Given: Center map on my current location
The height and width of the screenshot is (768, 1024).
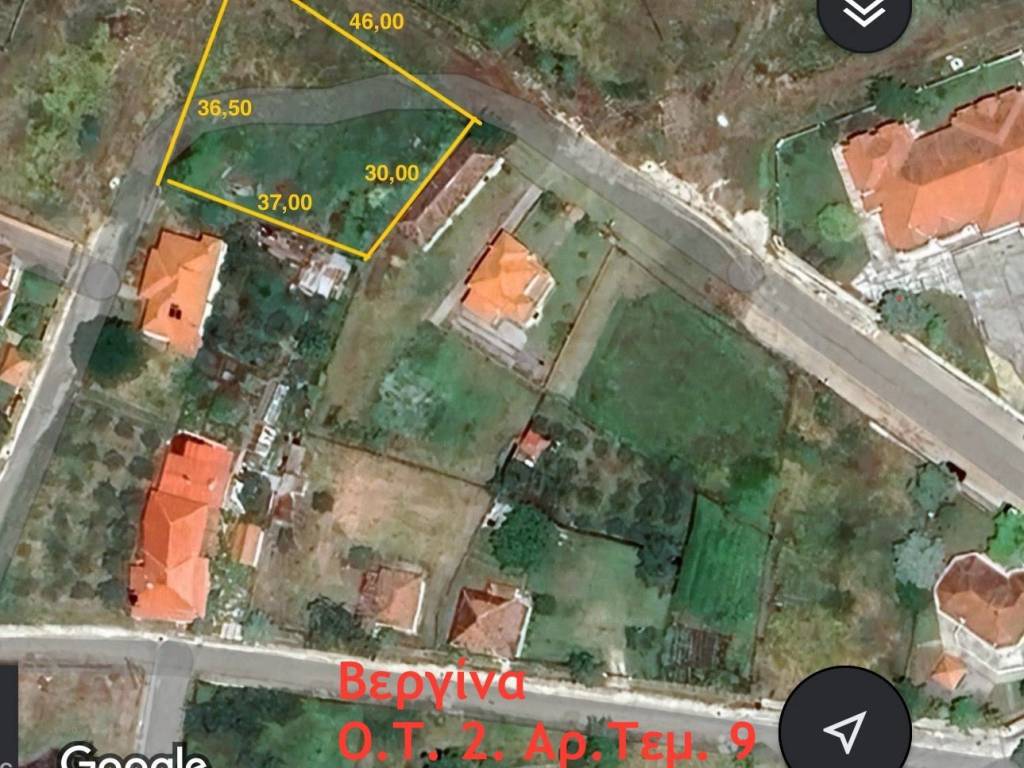Looking at the screenshot, I should (x=844, y=731).
